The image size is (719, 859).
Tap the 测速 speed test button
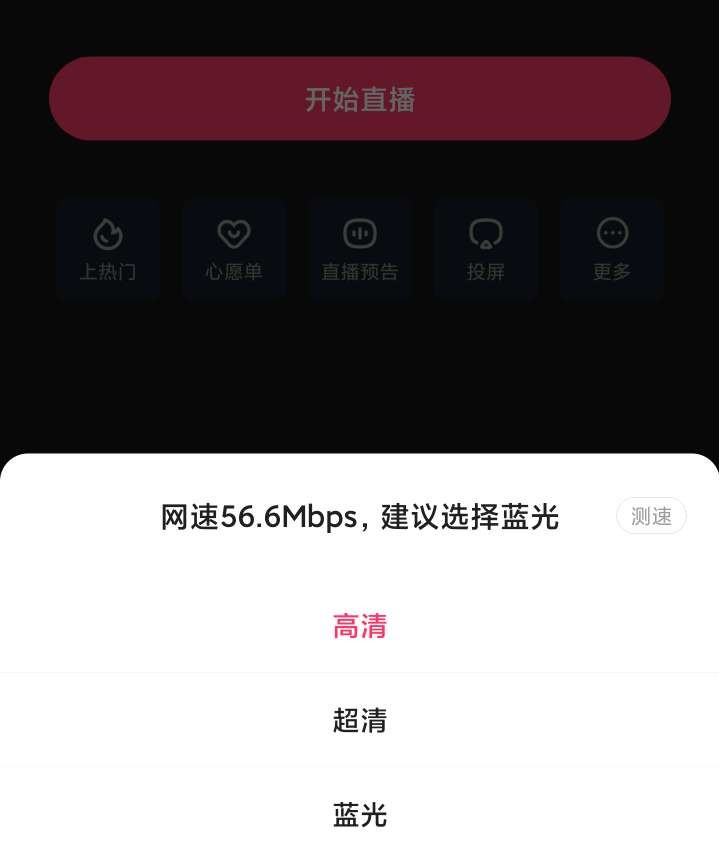click(x=651, y=516)
